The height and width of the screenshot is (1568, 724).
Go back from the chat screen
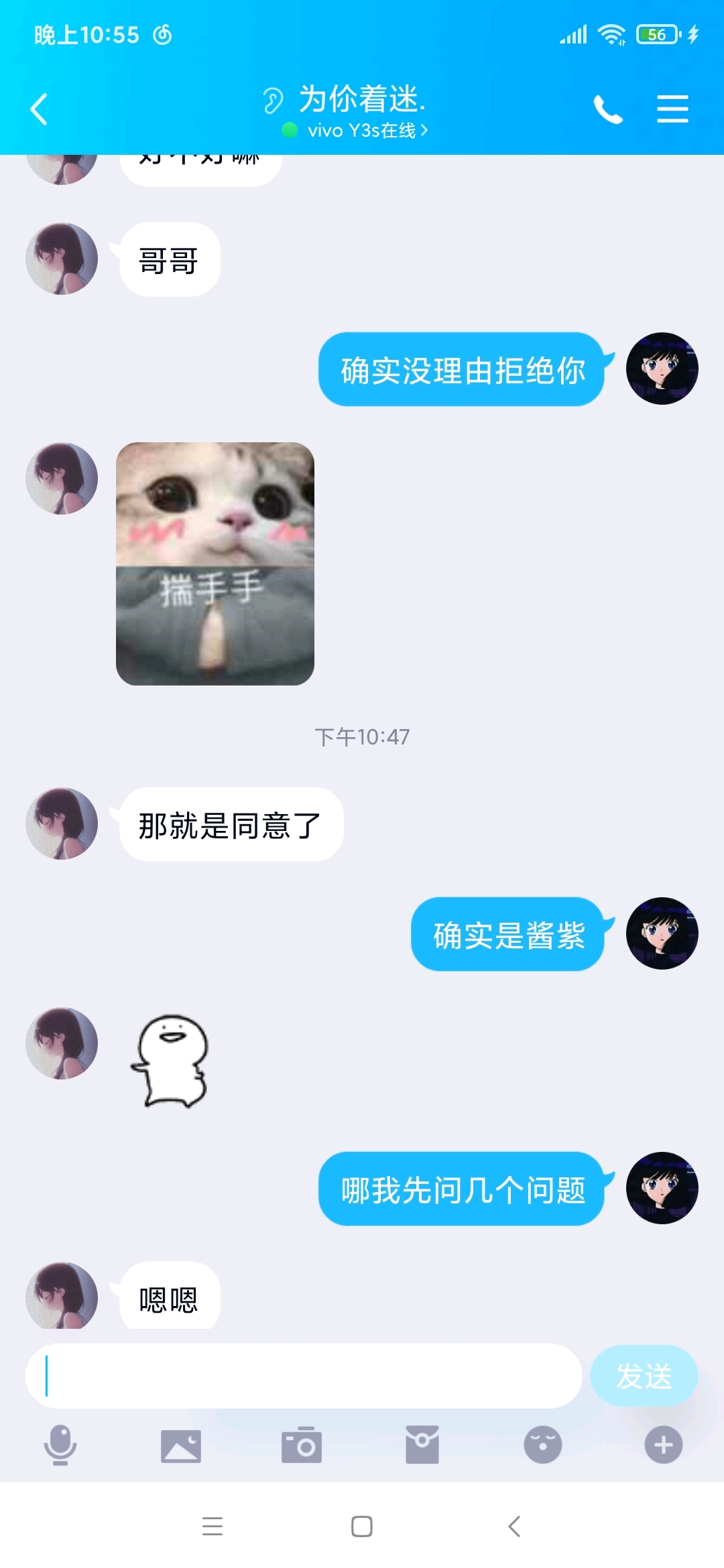pyautogui.click(x=39, y=109)
